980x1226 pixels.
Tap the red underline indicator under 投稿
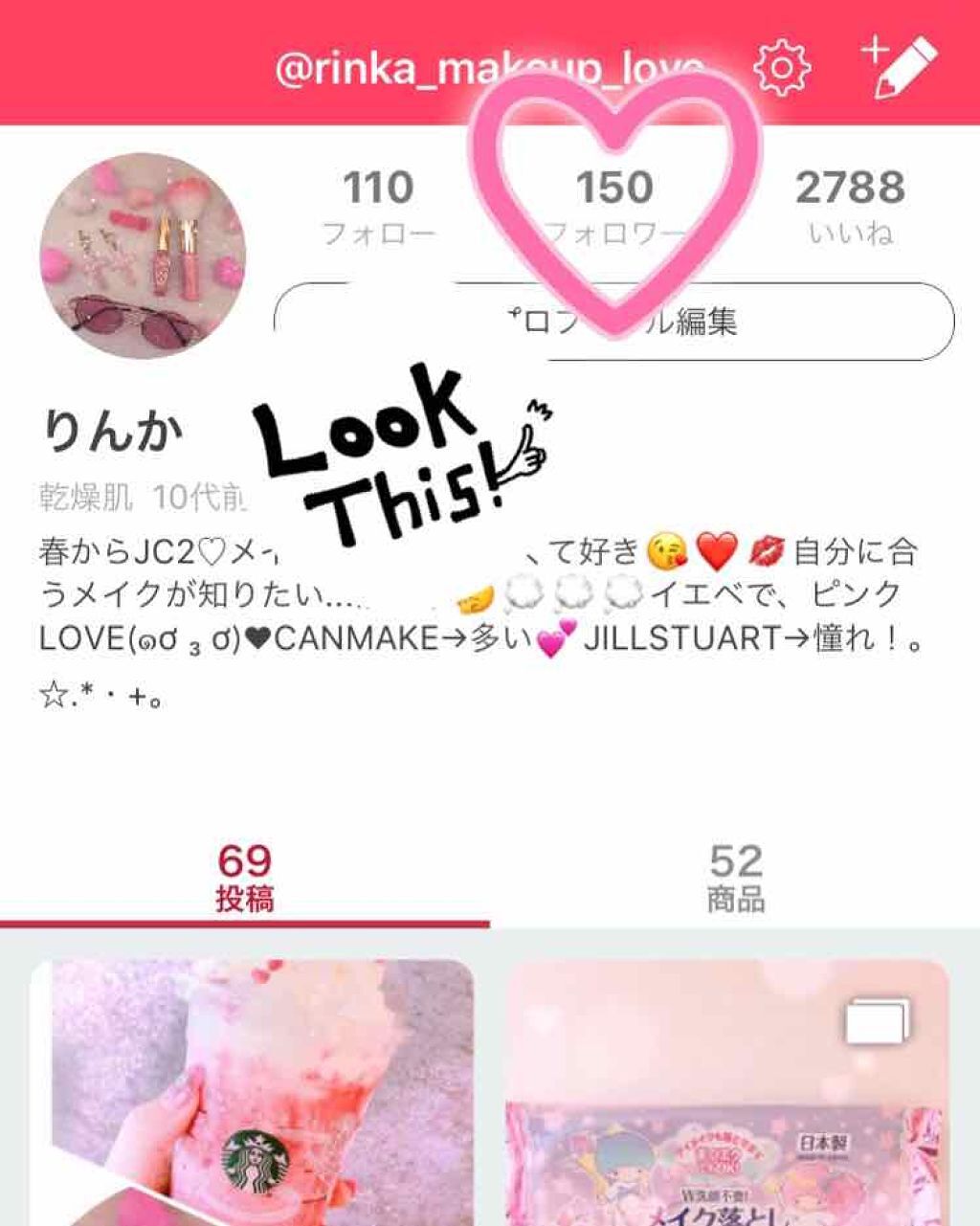[246, 923]
